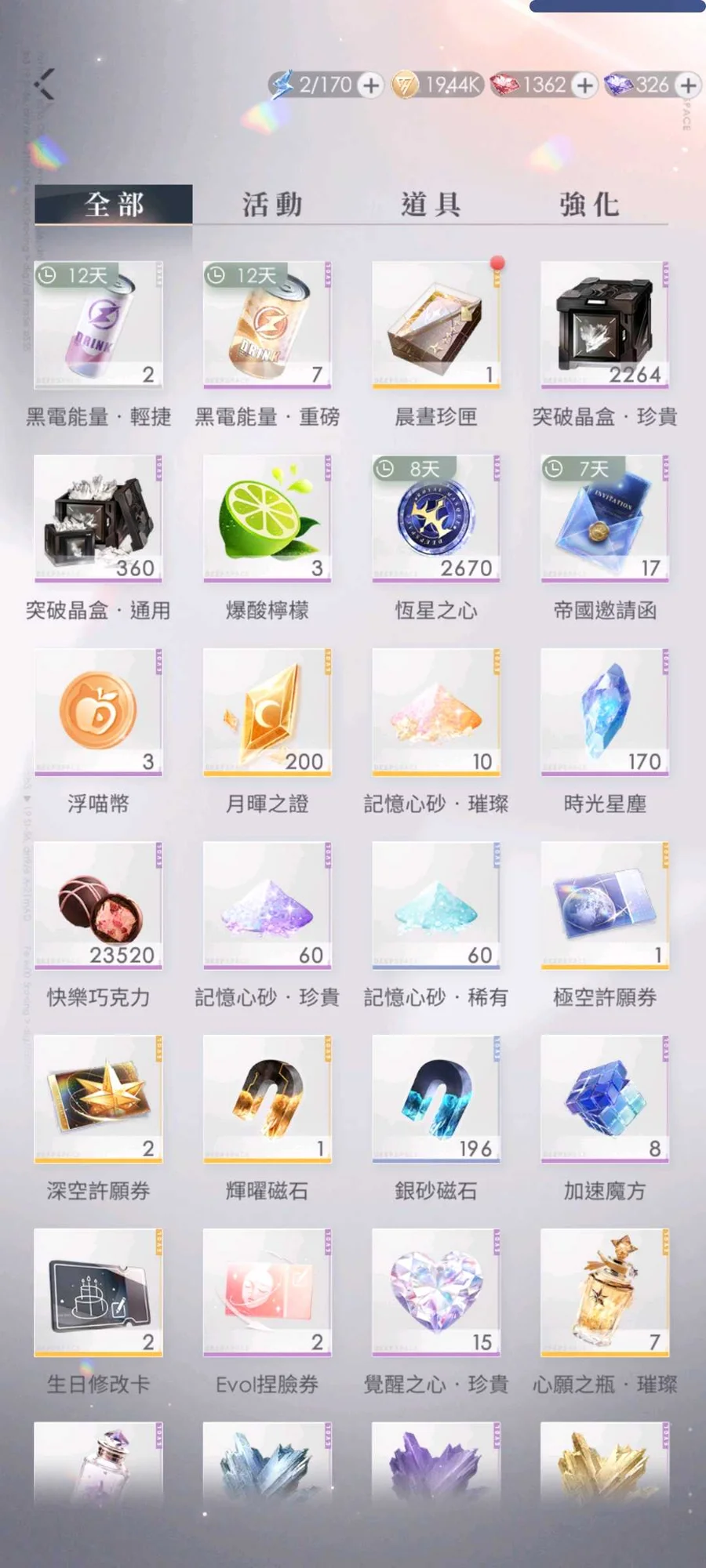View the 覺醒之心・珍貴 item
706x1568 pixels.
[435, 1293]
